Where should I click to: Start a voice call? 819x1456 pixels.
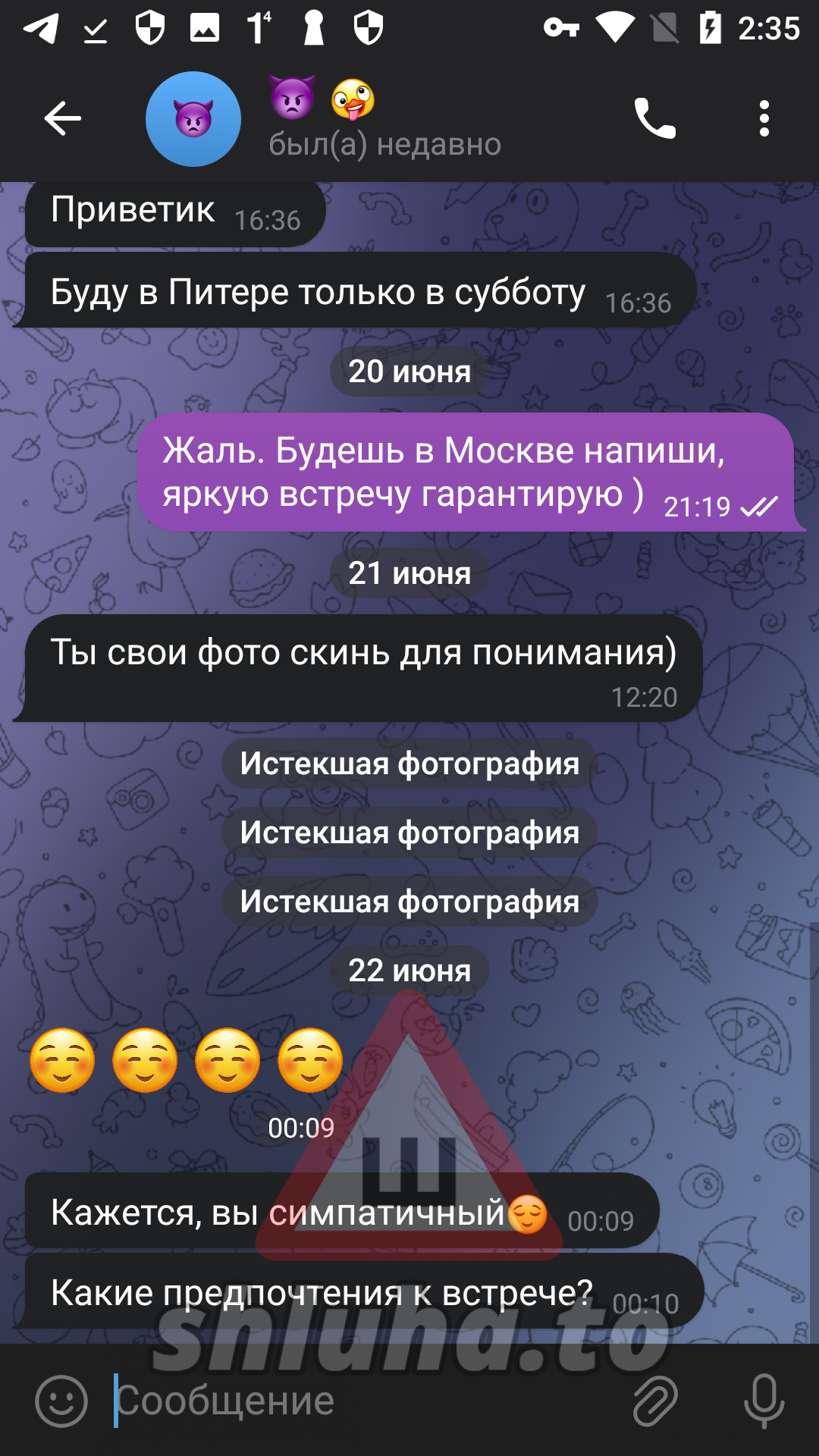(x=654, y=119)
